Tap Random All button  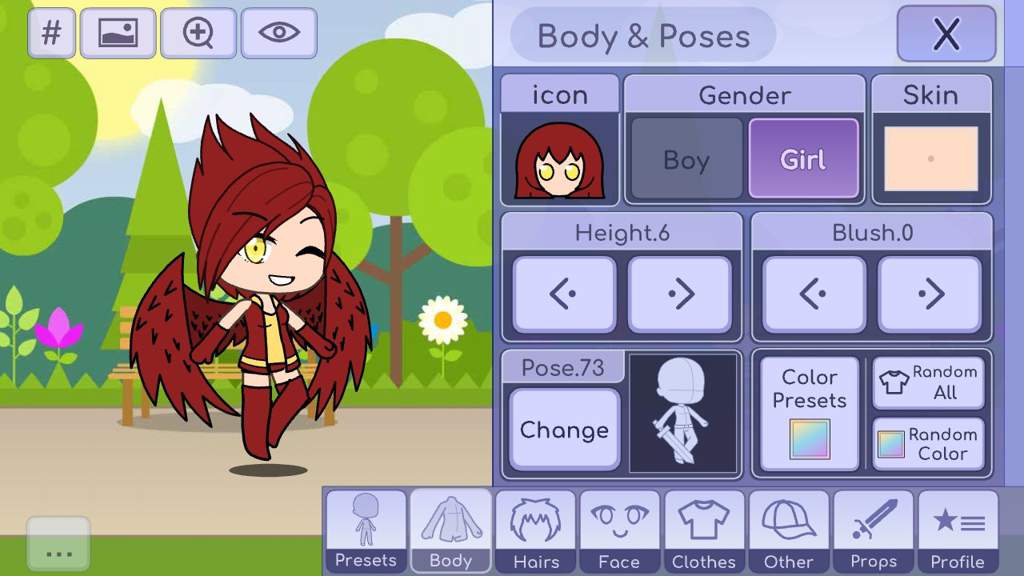point(928,382)
